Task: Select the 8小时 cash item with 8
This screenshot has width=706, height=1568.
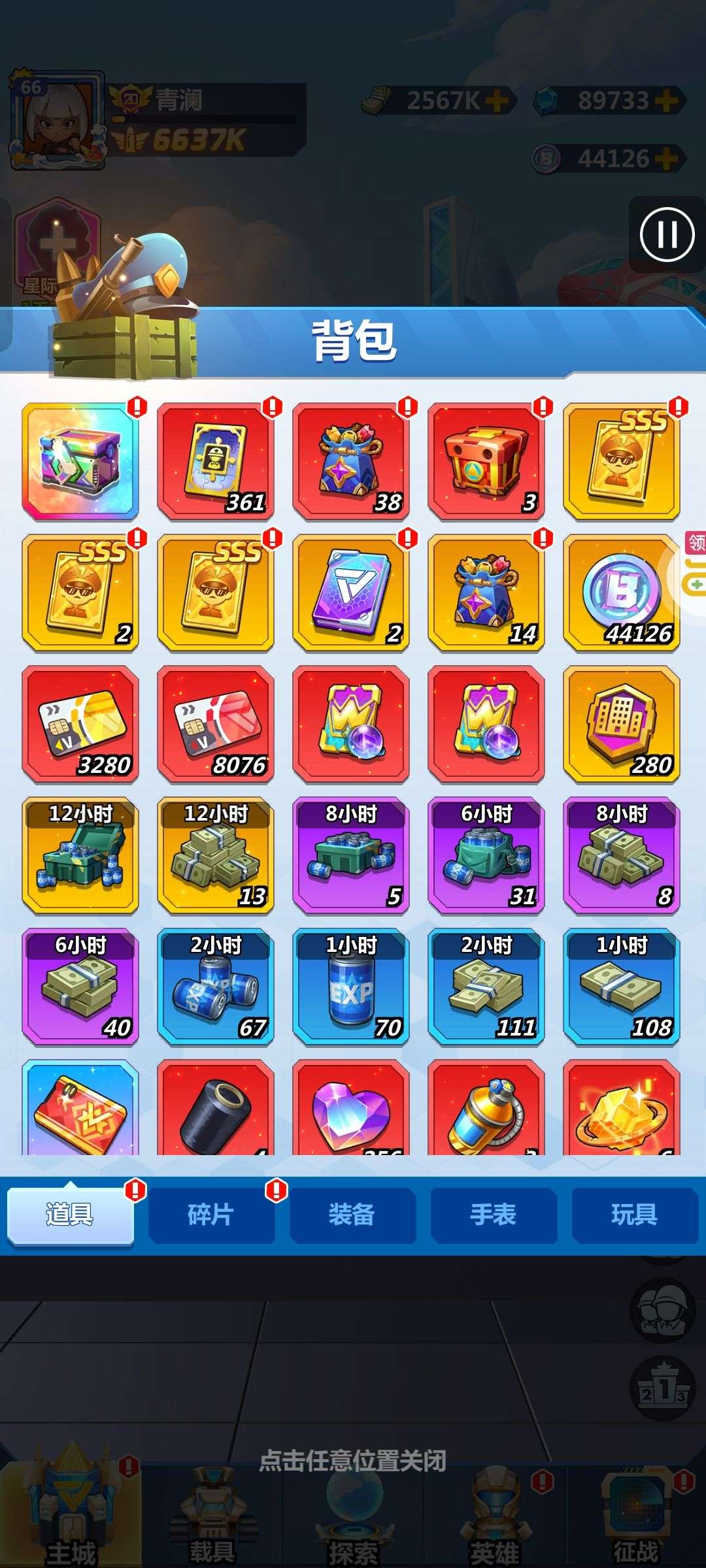Action: [622, 855]
